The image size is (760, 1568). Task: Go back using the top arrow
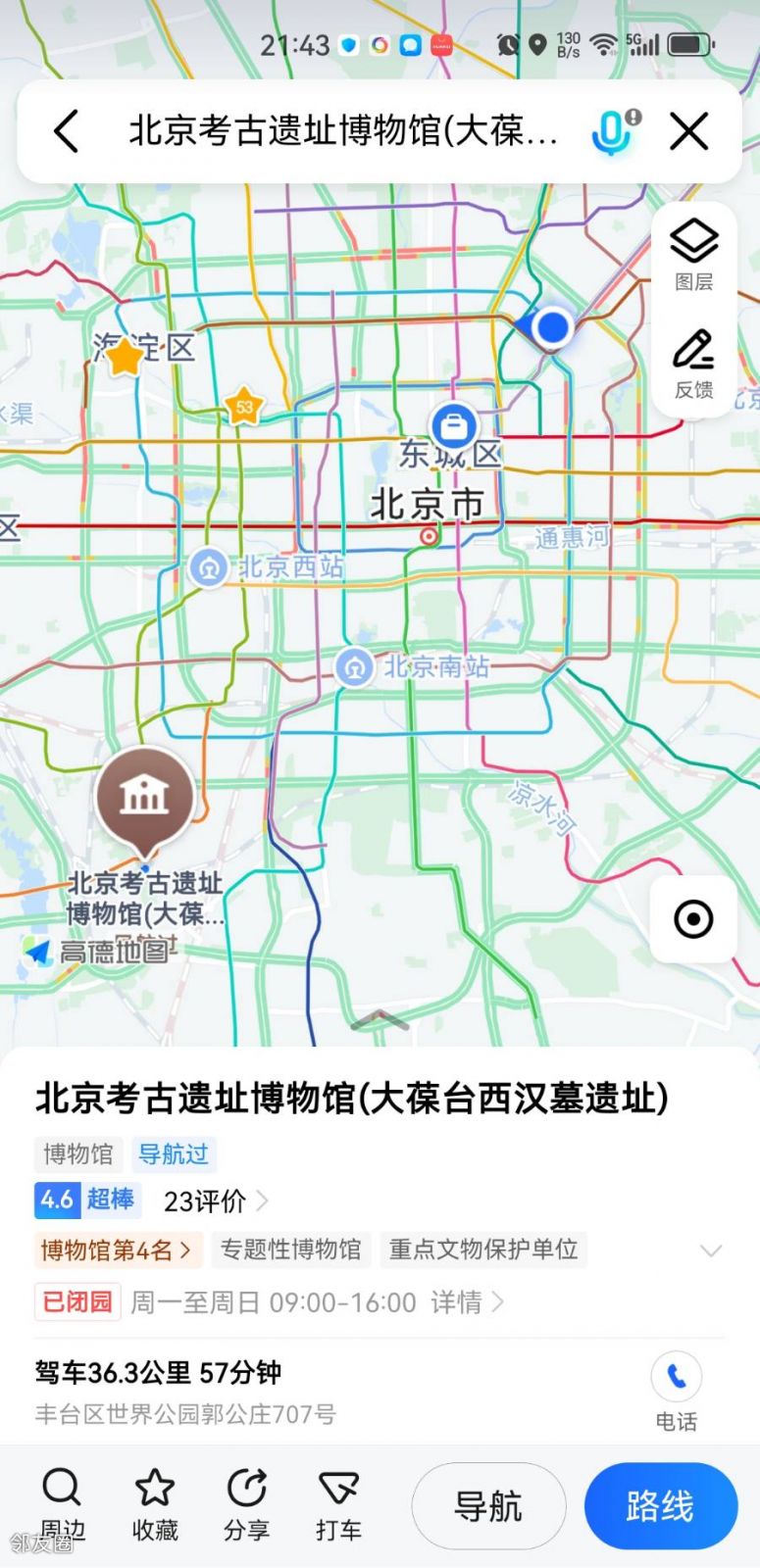[x=66, y=130]
